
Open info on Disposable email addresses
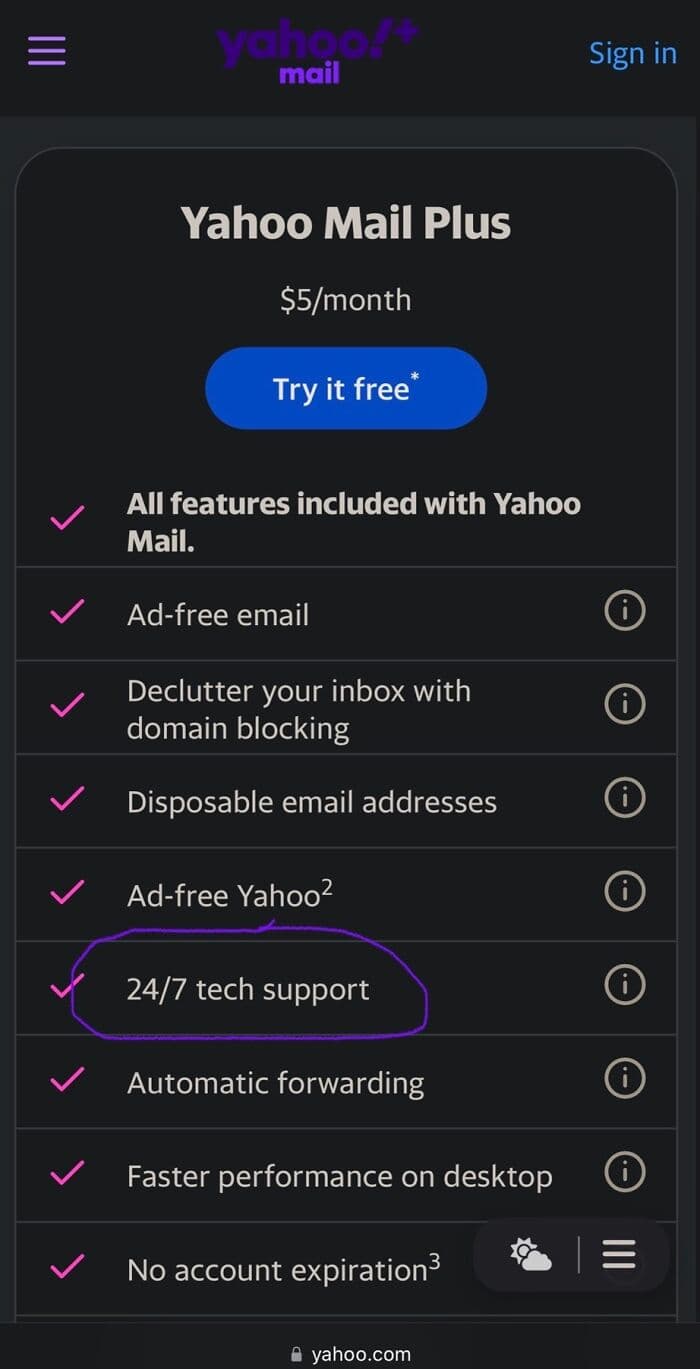coord(625,798)
